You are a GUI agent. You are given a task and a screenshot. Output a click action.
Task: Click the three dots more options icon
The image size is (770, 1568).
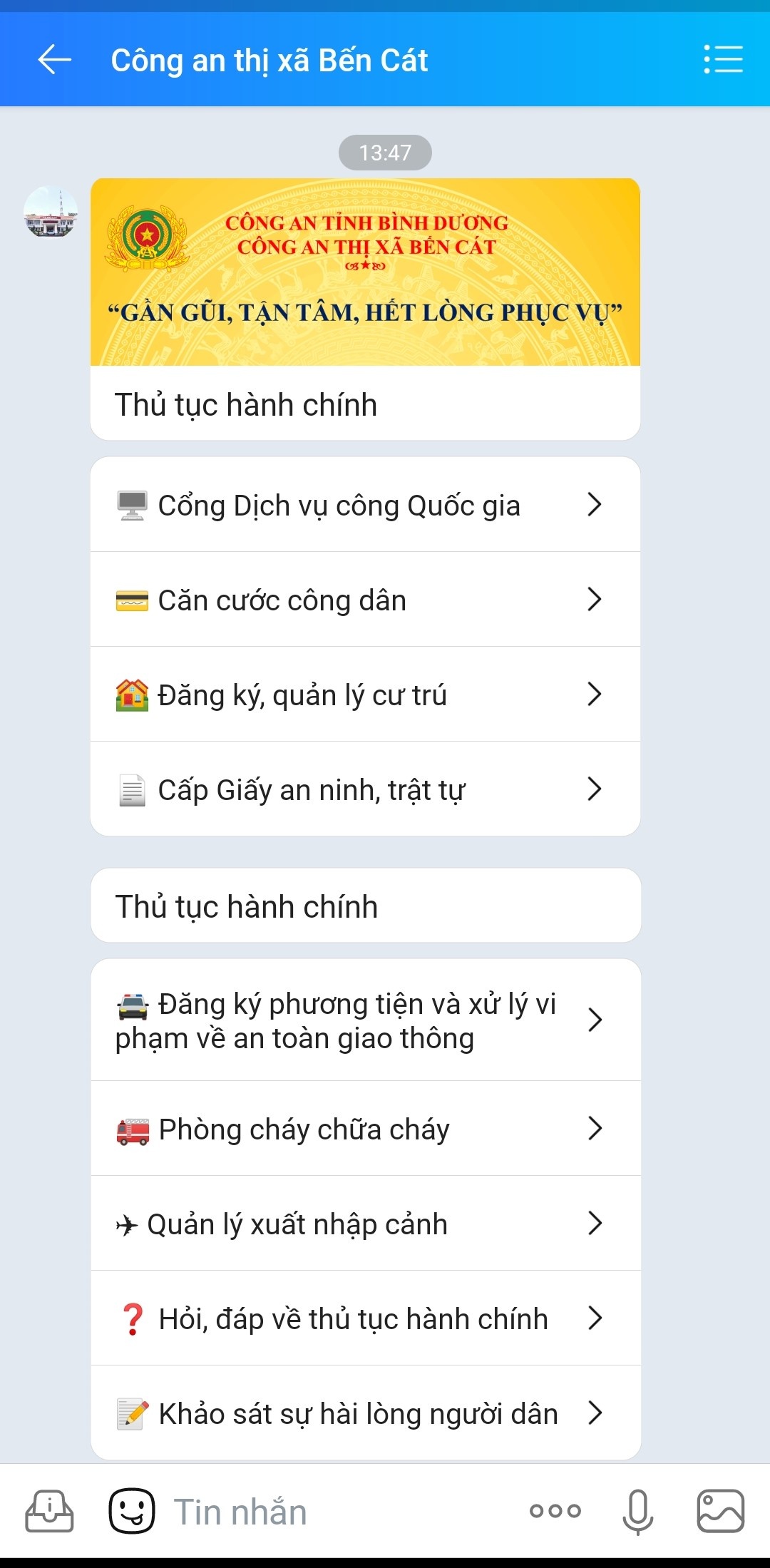click(555, 1510)
